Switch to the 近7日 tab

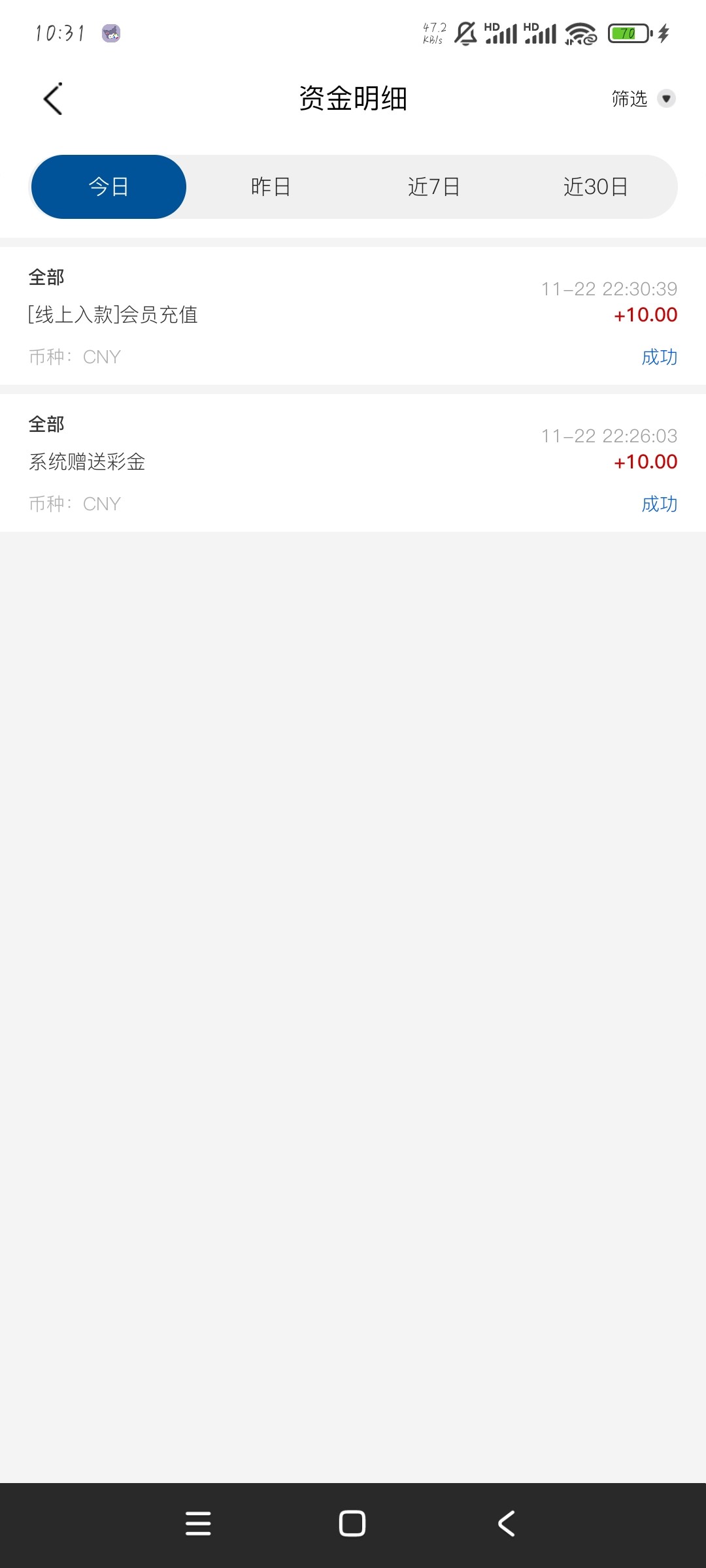pyautogui.click(x=433, y=187)
